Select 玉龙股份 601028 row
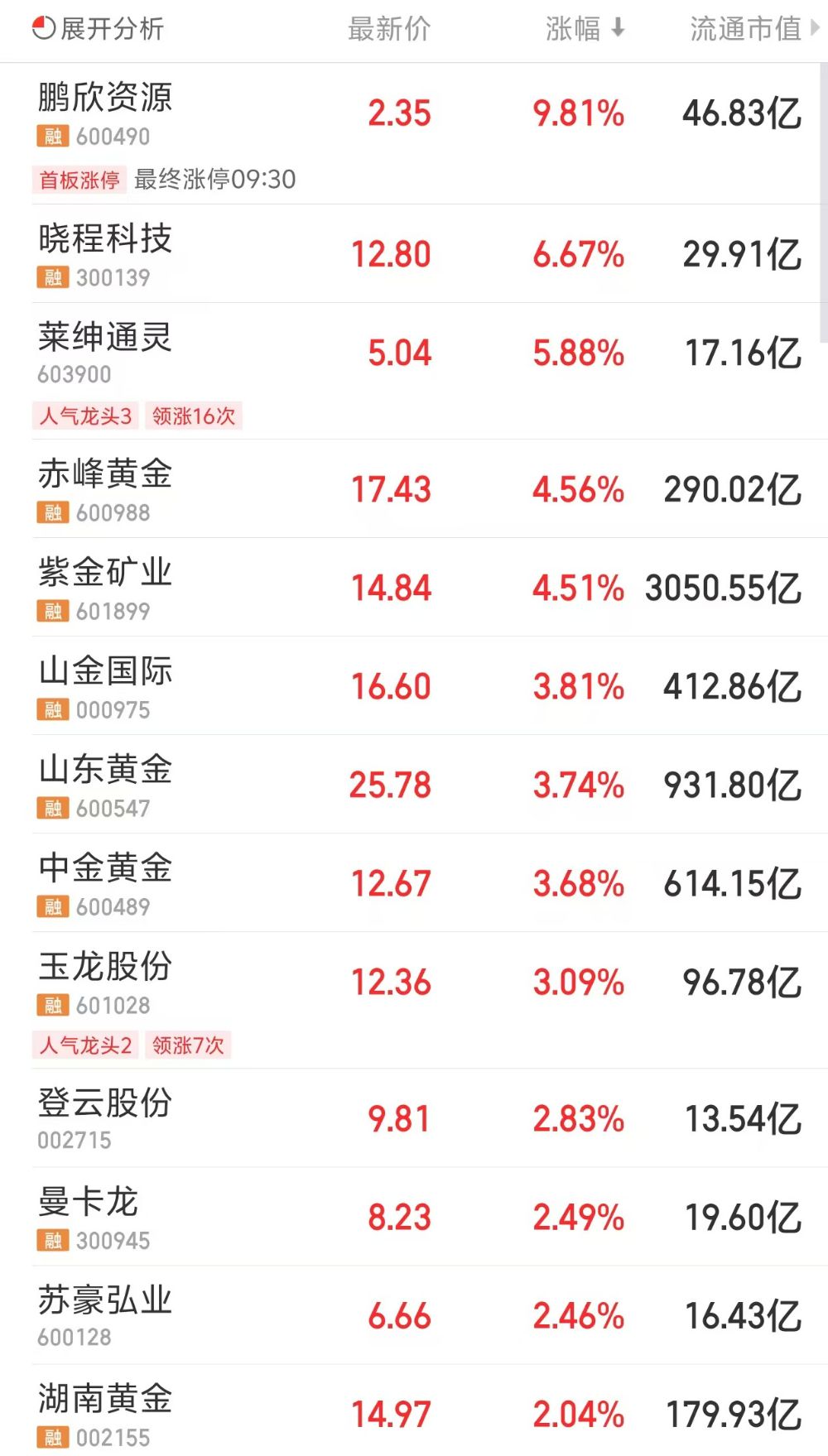This screenshot has height=1456, width=828. tap(414, 1001)
